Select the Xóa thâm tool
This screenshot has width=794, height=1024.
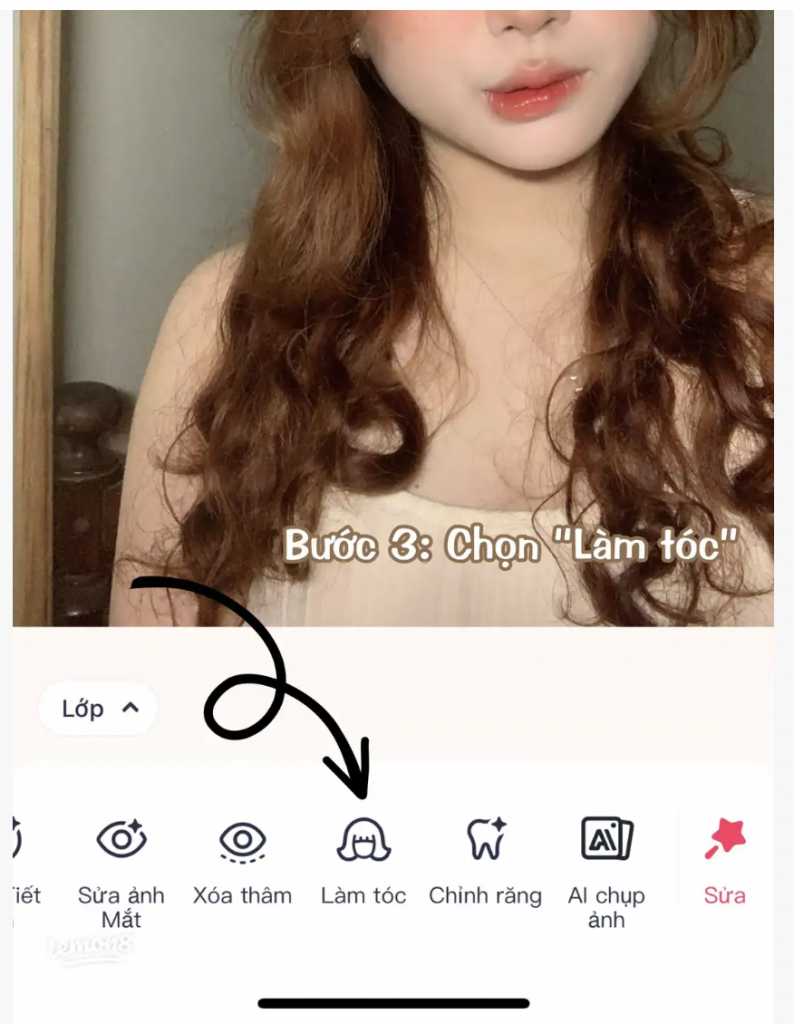(x=242, y=862)
